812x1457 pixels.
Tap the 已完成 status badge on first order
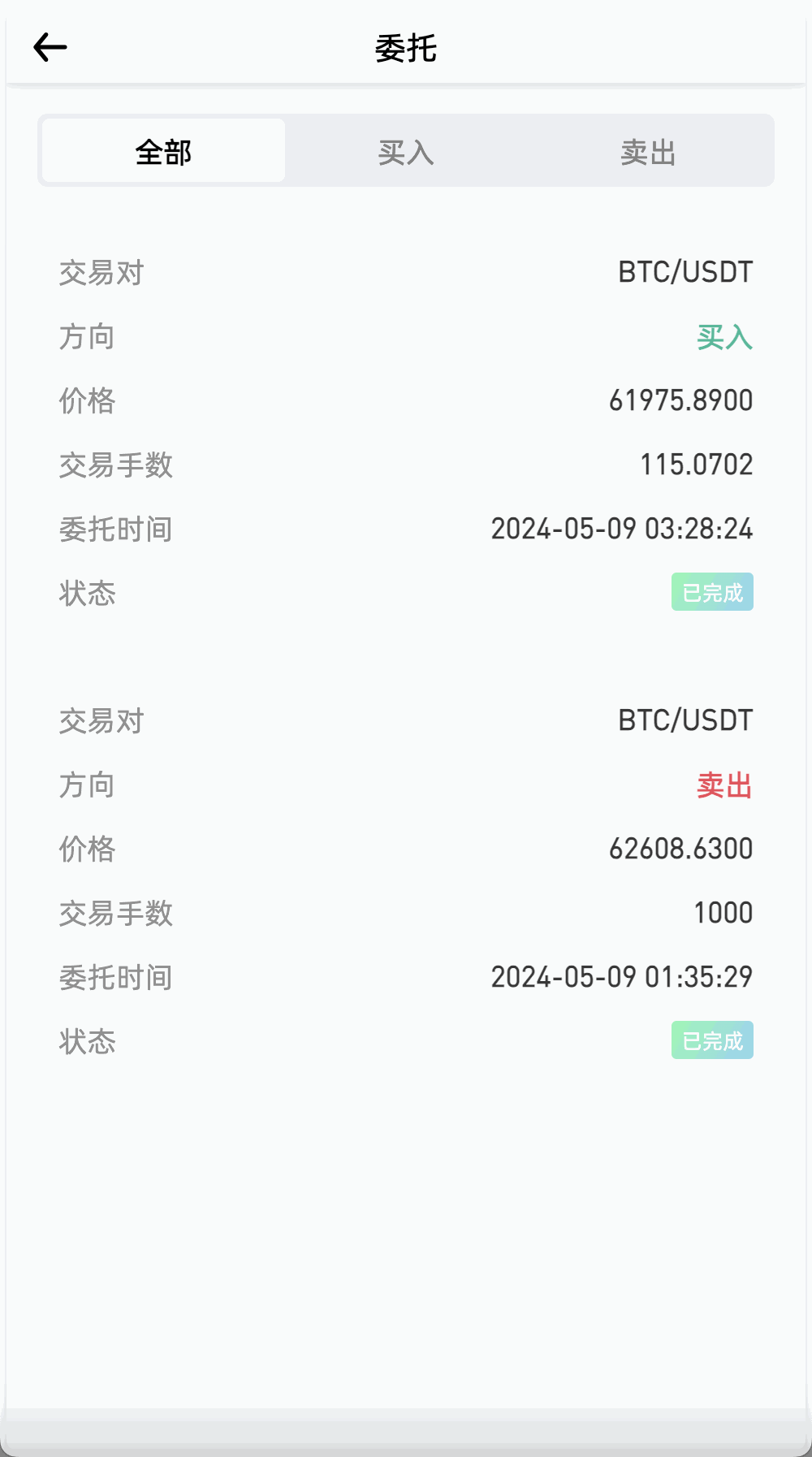[x=712, y=592]
